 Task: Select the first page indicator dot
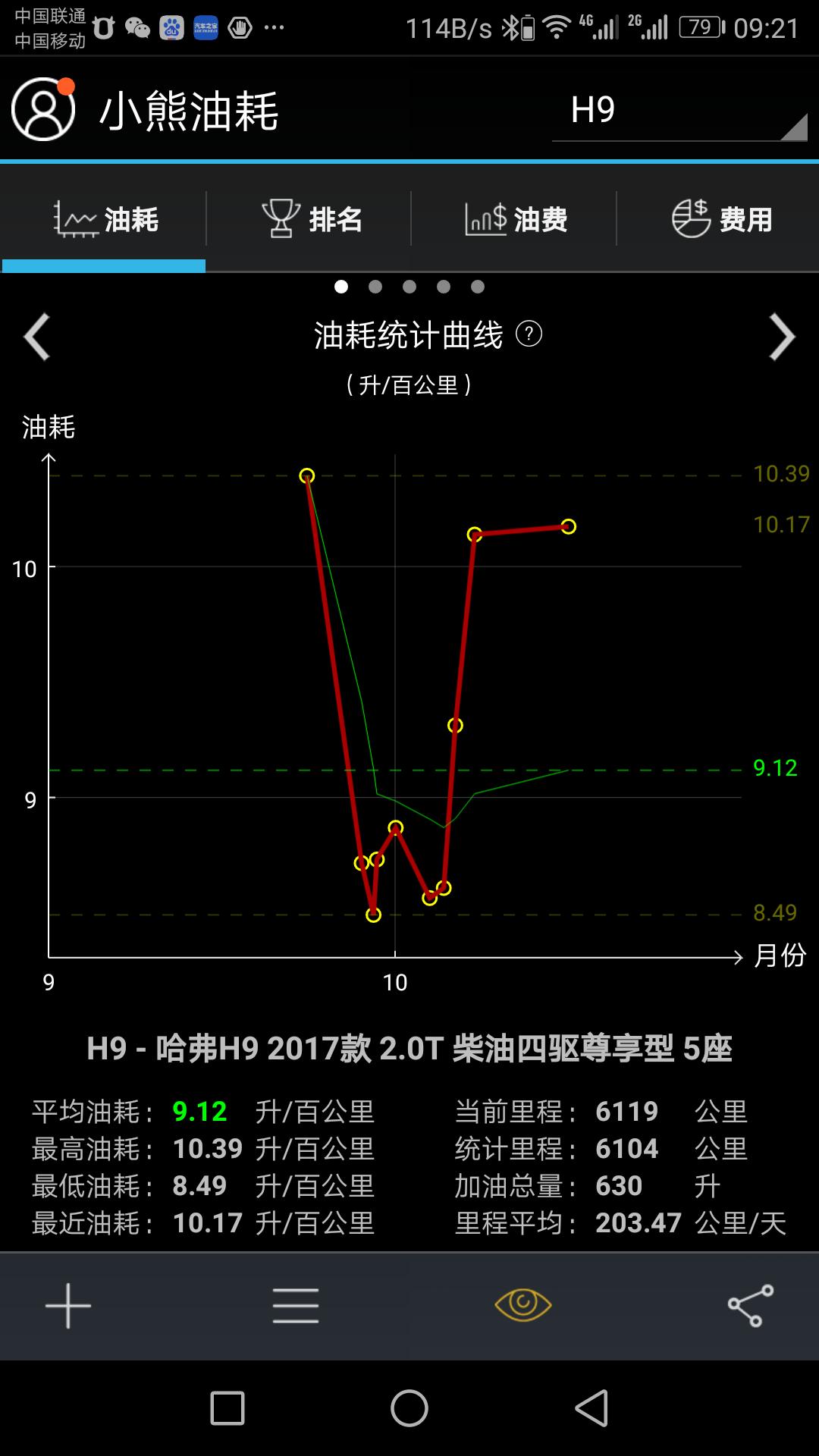341,287
